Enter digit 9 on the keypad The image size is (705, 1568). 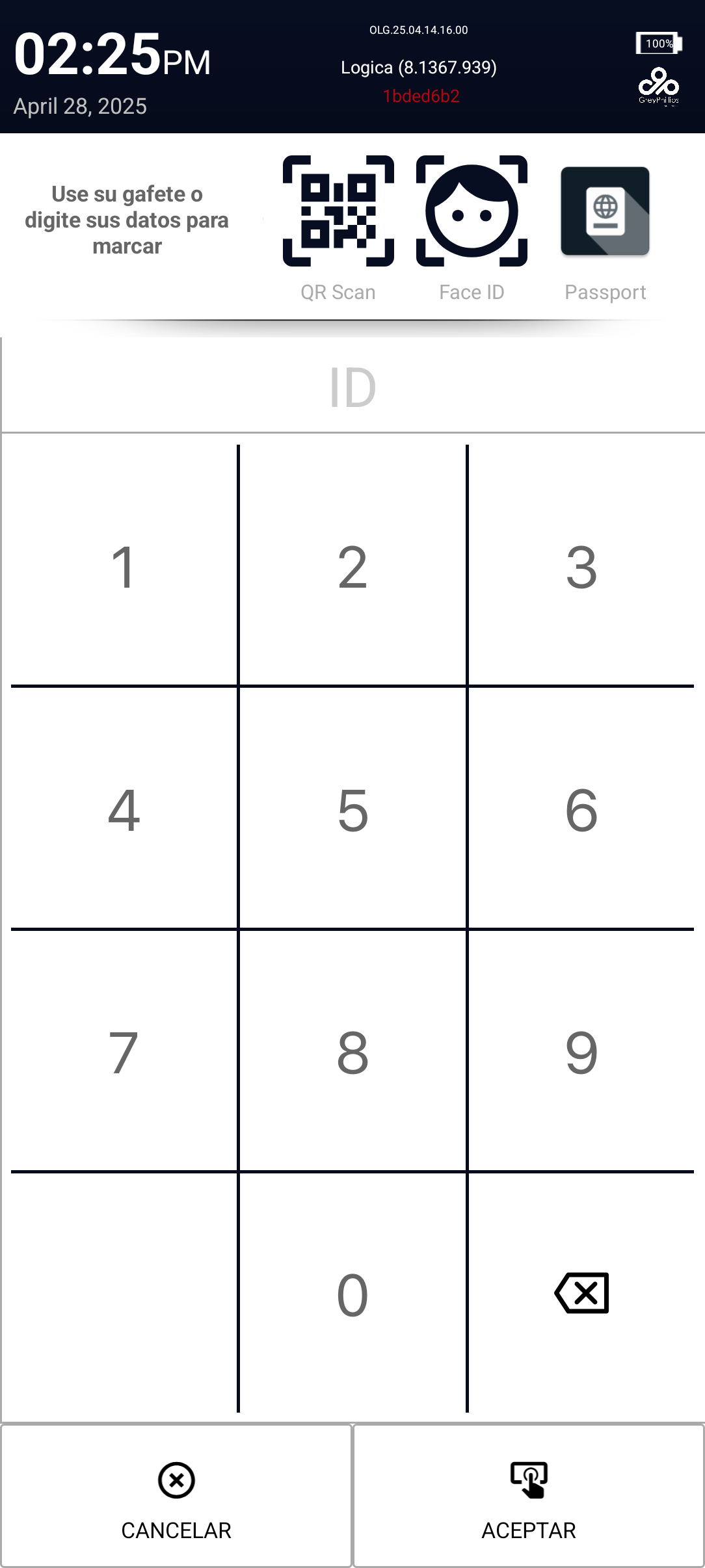(x=581, y=1051)
